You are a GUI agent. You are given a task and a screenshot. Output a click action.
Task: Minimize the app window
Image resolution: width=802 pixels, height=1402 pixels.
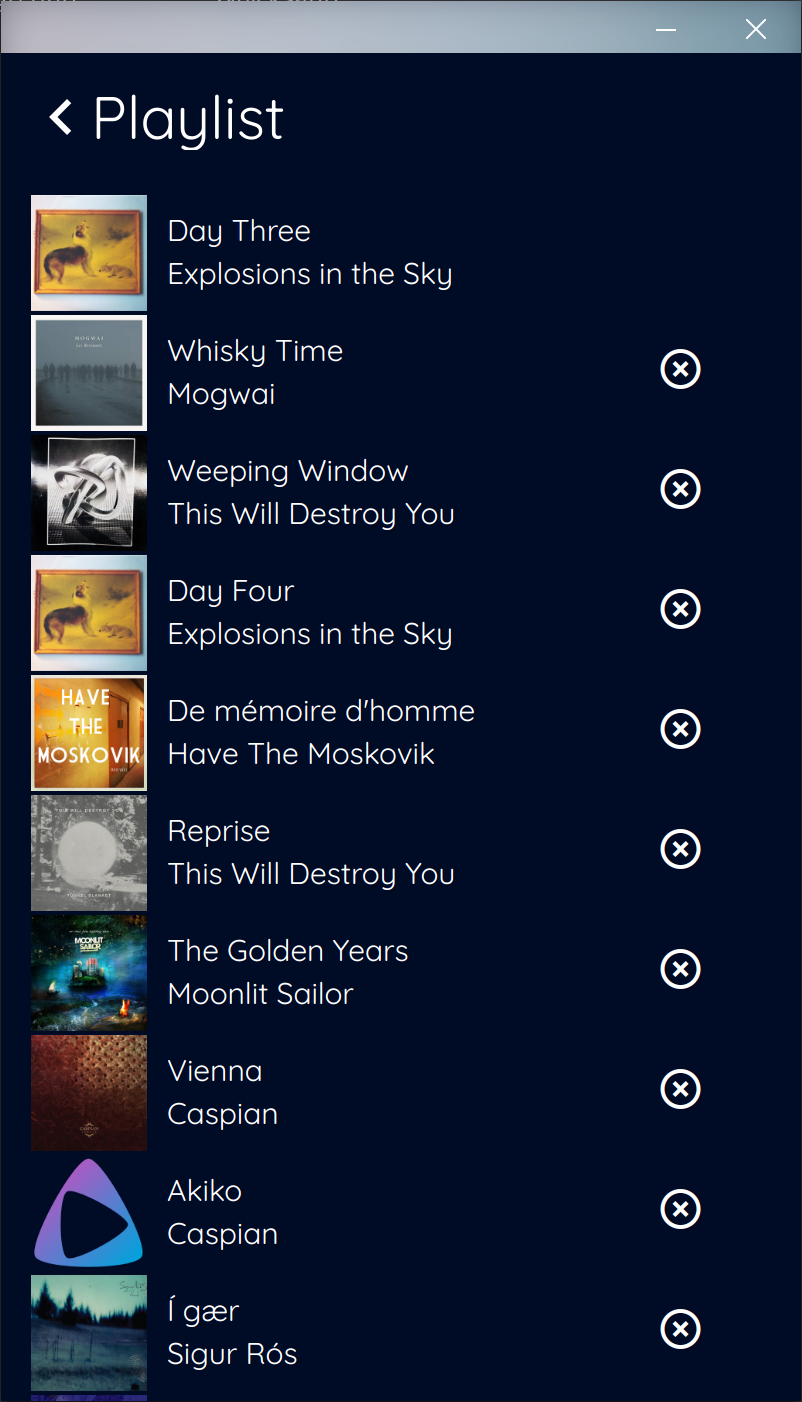click(666, 30)
